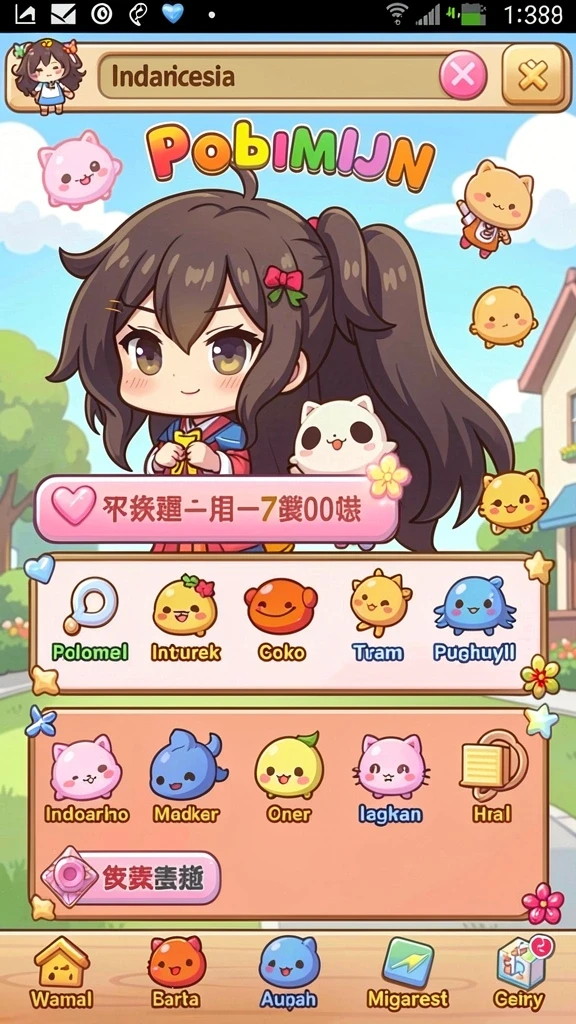Switch to the Barta tab
Viewport: 576px width, 1024px height.
176,974
